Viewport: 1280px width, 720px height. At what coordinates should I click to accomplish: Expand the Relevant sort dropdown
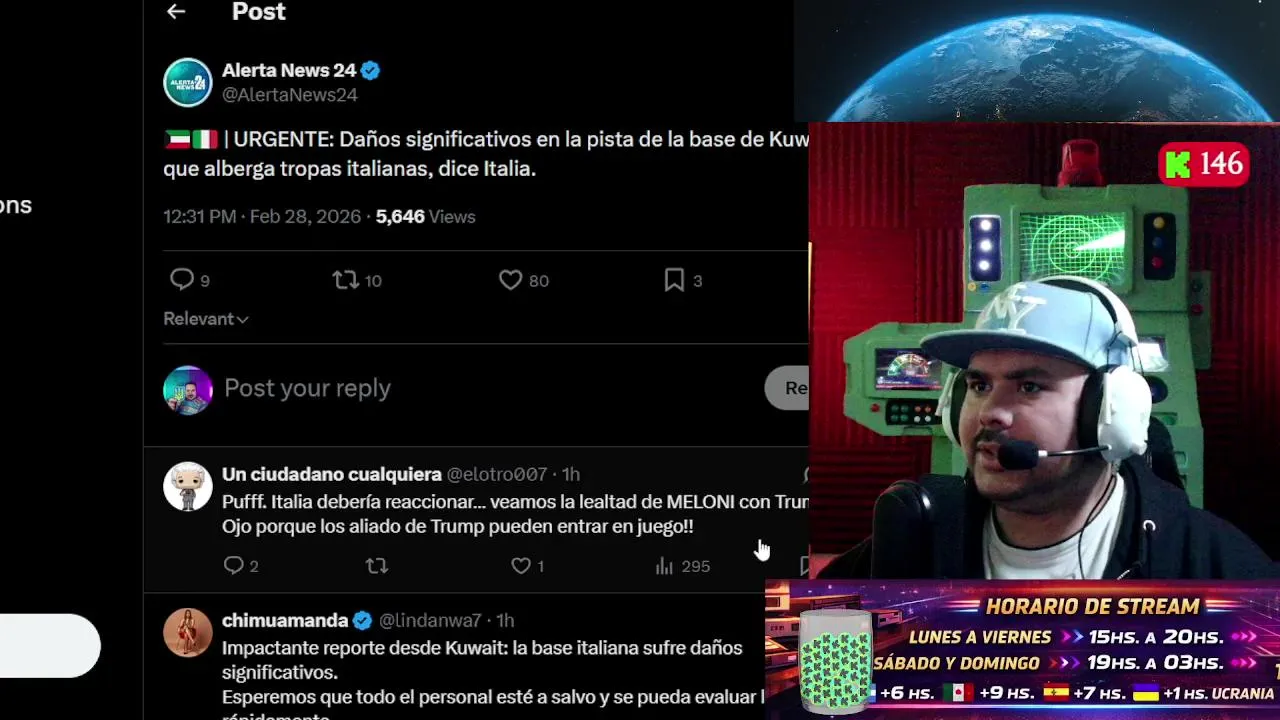pos(206,319)
